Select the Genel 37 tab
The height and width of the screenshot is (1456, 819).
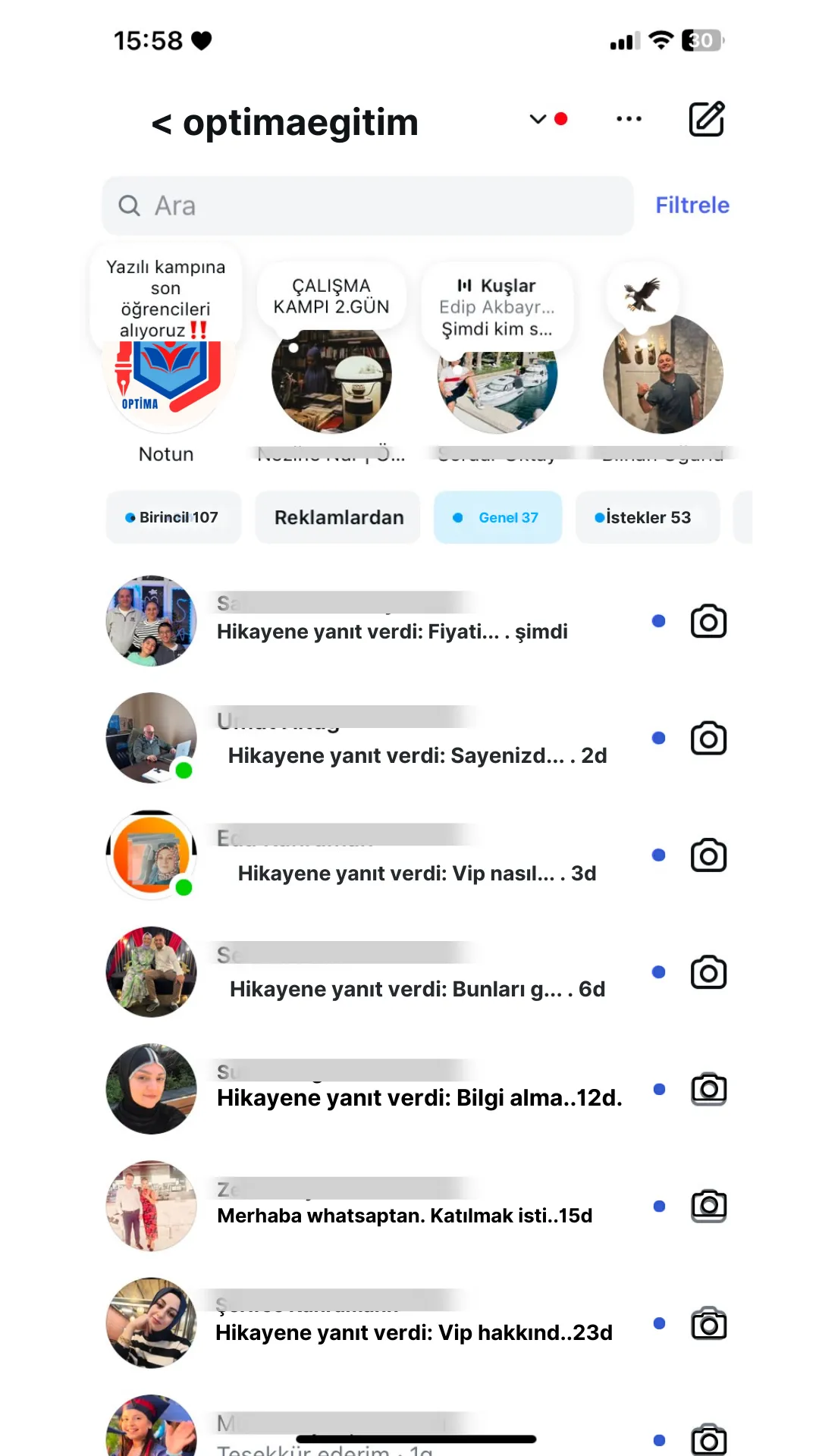pos(497,517)
